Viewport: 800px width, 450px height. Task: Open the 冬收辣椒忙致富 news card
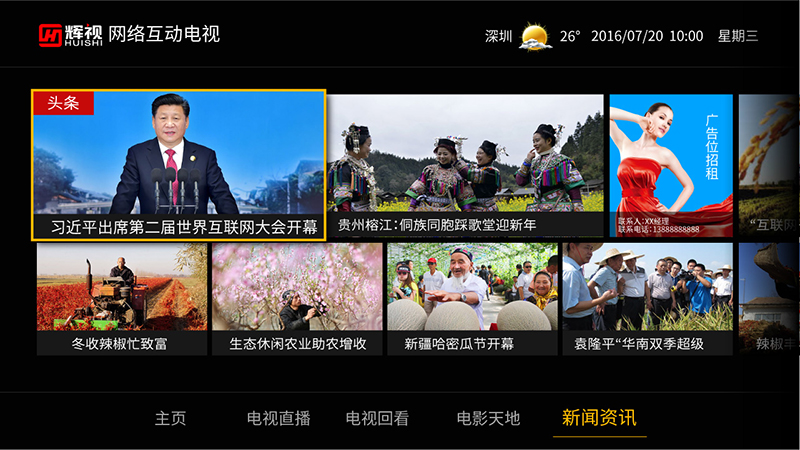pos(122,298)
